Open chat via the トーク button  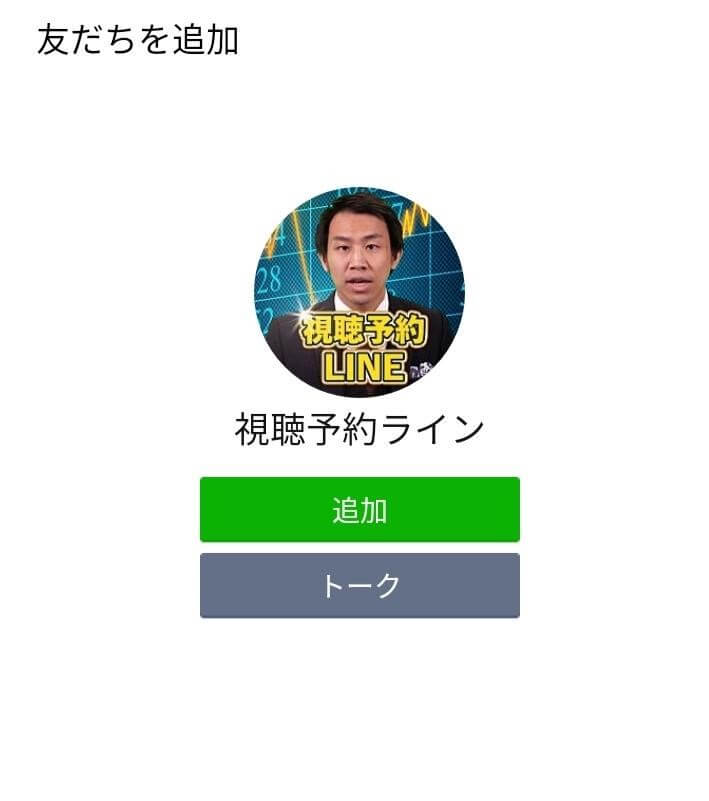click(x=359, y=586)
